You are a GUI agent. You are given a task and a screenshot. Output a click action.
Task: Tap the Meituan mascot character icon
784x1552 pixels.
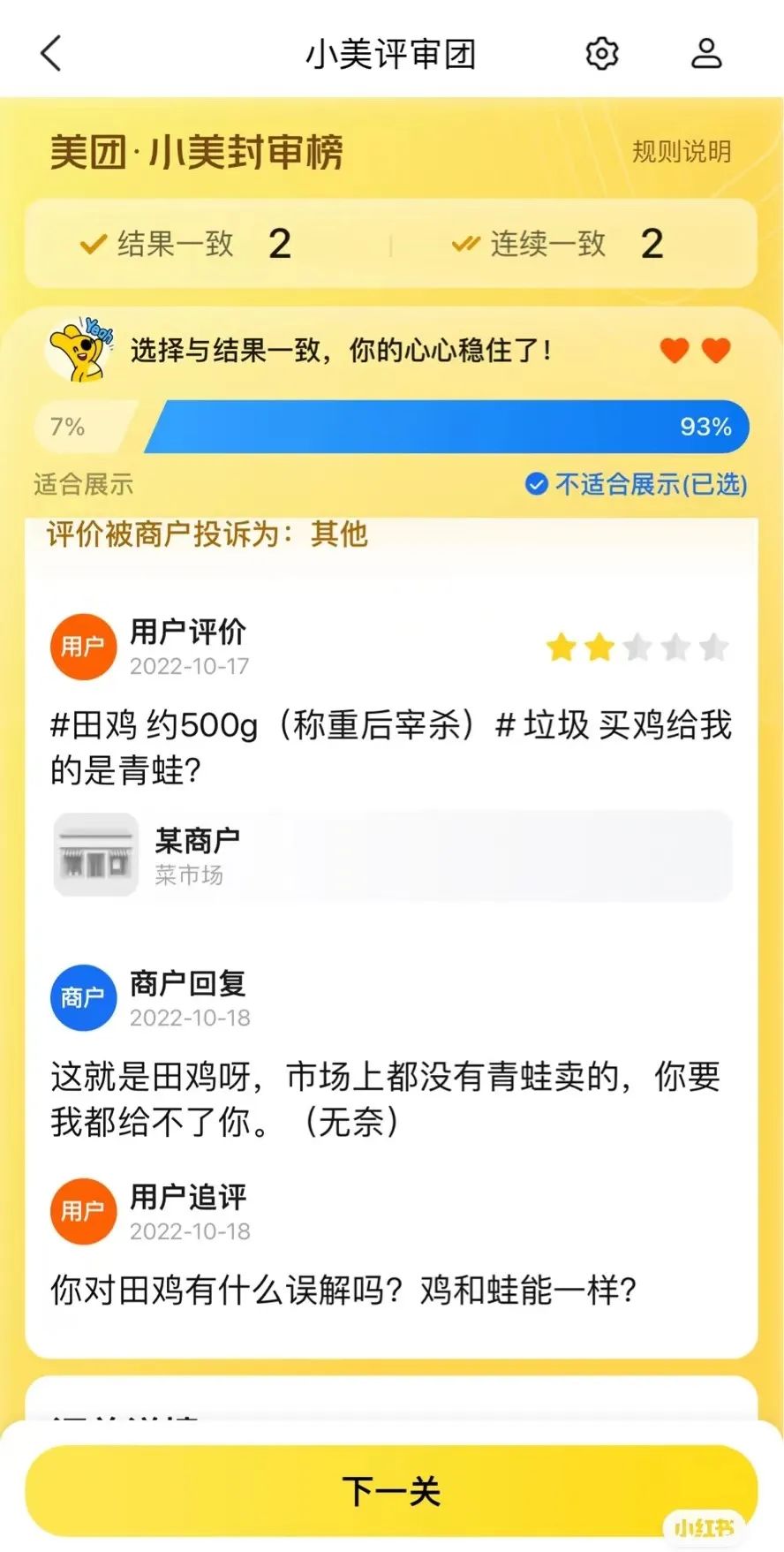83,347
